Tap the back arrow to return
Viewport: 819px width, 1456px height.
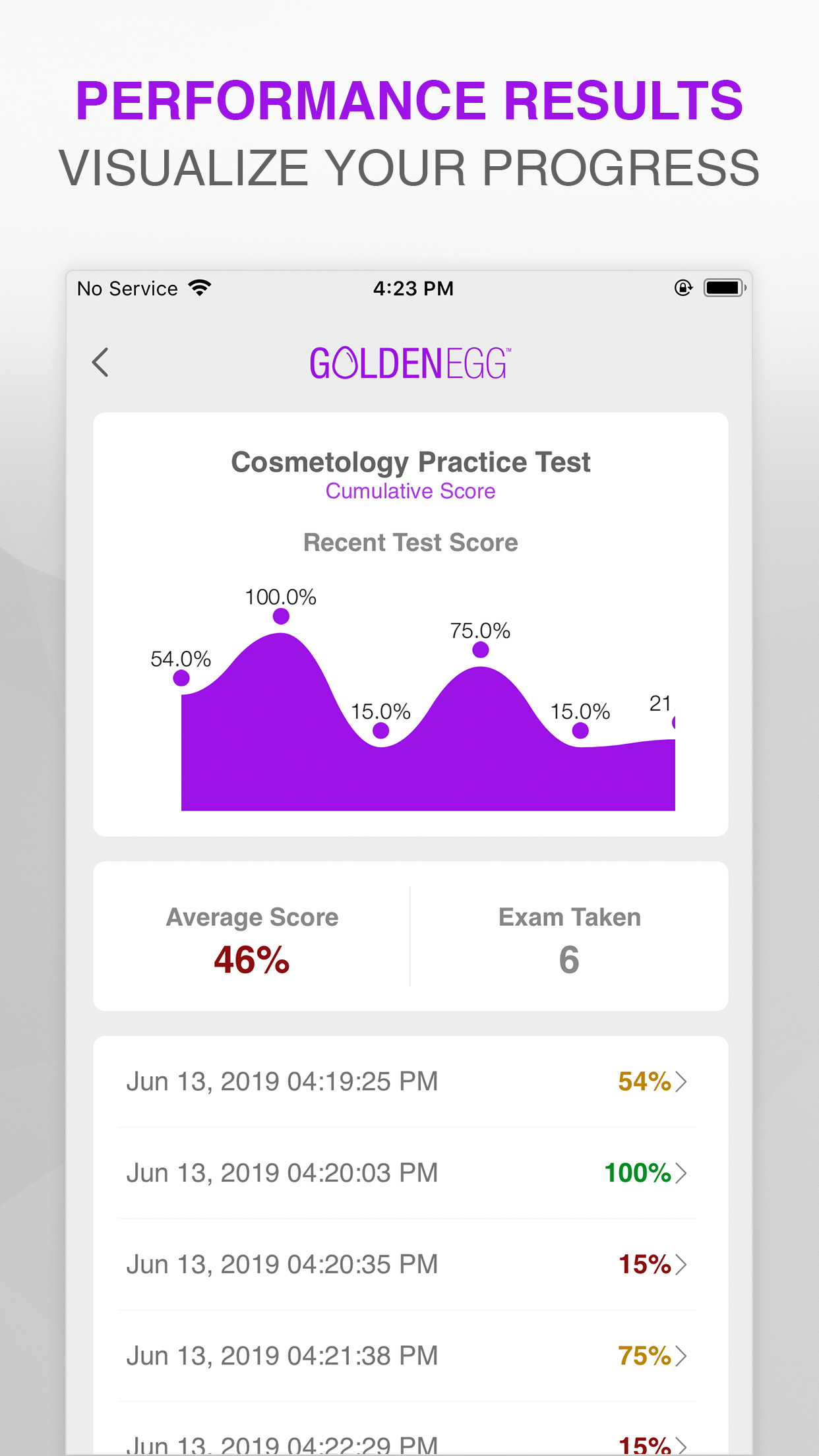pyautogui.click(x=100, y=362)
